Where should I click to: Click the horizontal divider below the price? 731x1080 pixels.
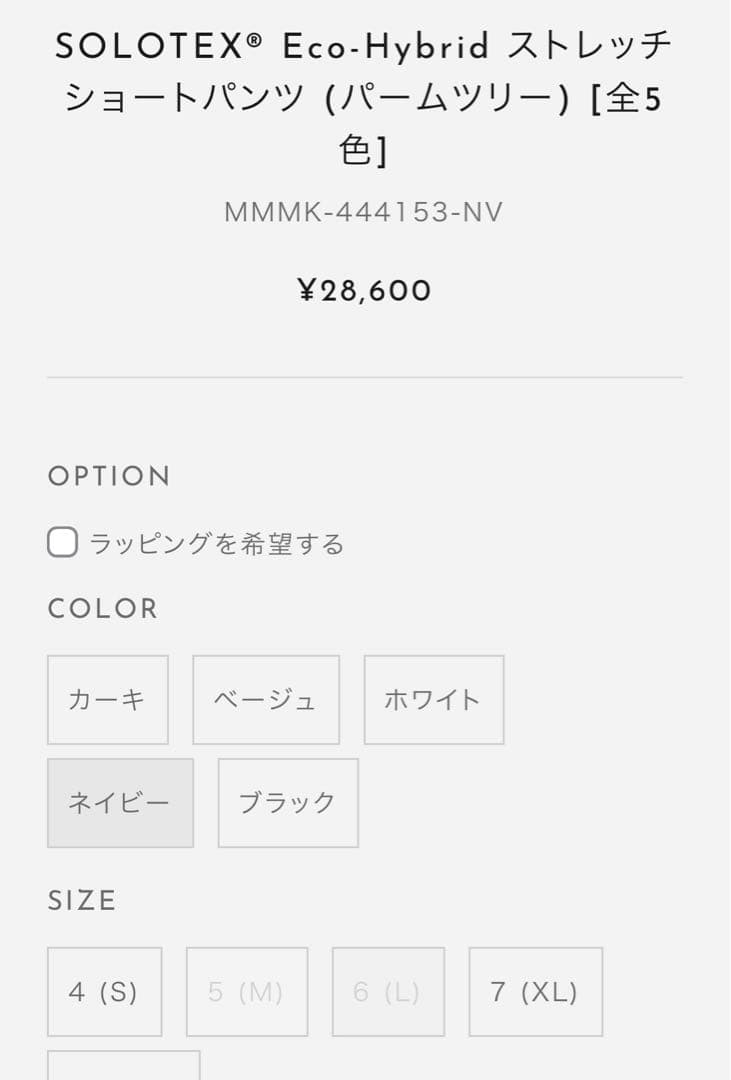[365, 376]
